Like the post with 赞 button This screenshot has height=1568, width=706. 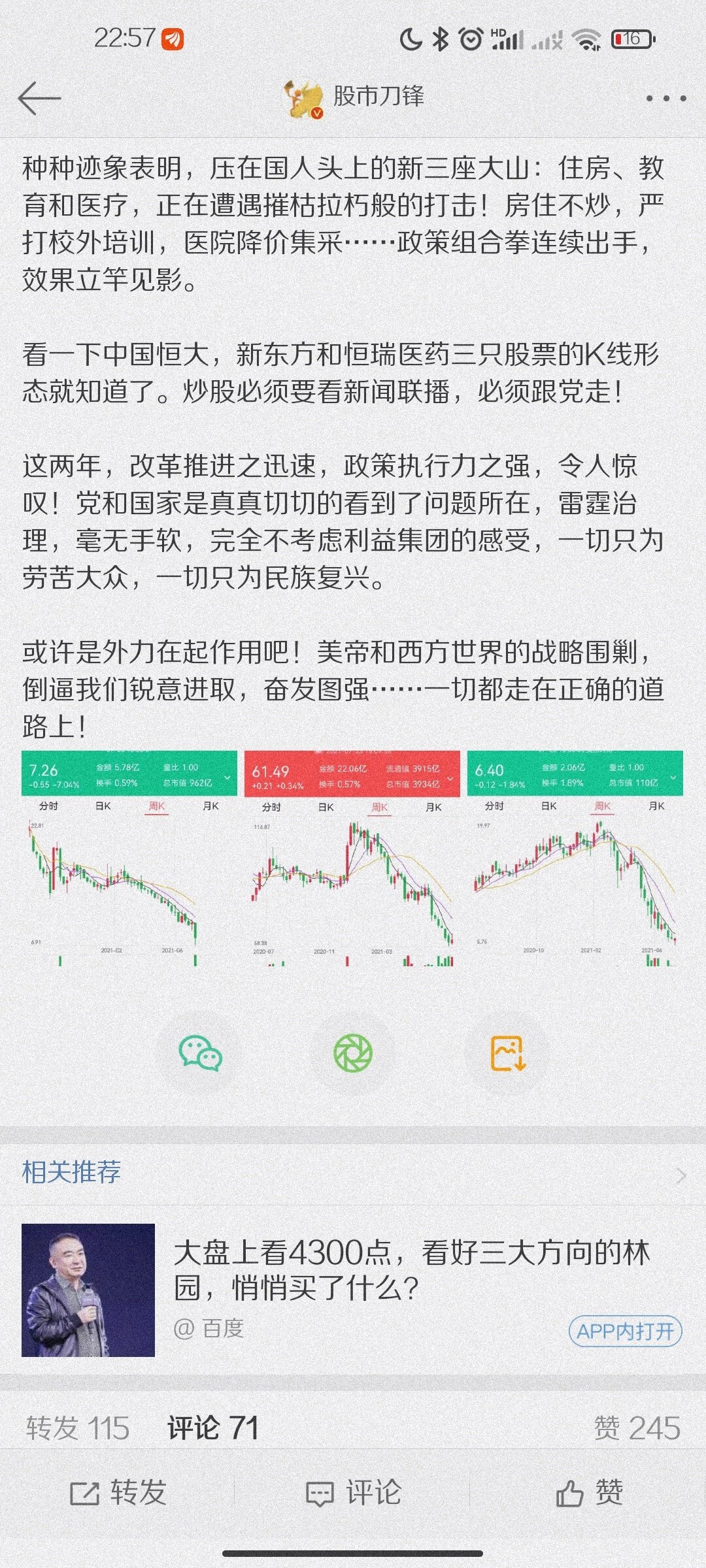point(589,1493)
